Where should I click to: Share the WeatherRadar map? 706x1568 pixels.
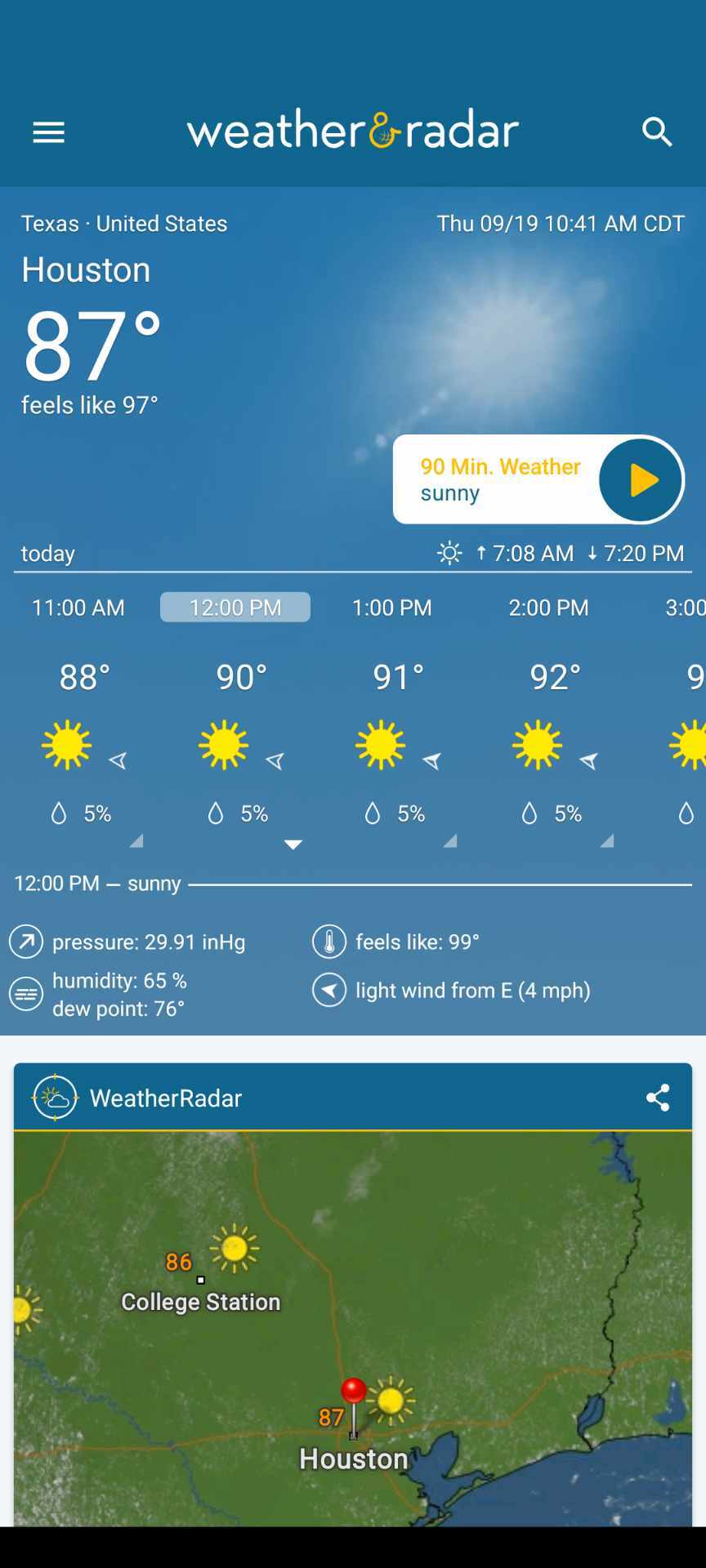click(657, 1098)
